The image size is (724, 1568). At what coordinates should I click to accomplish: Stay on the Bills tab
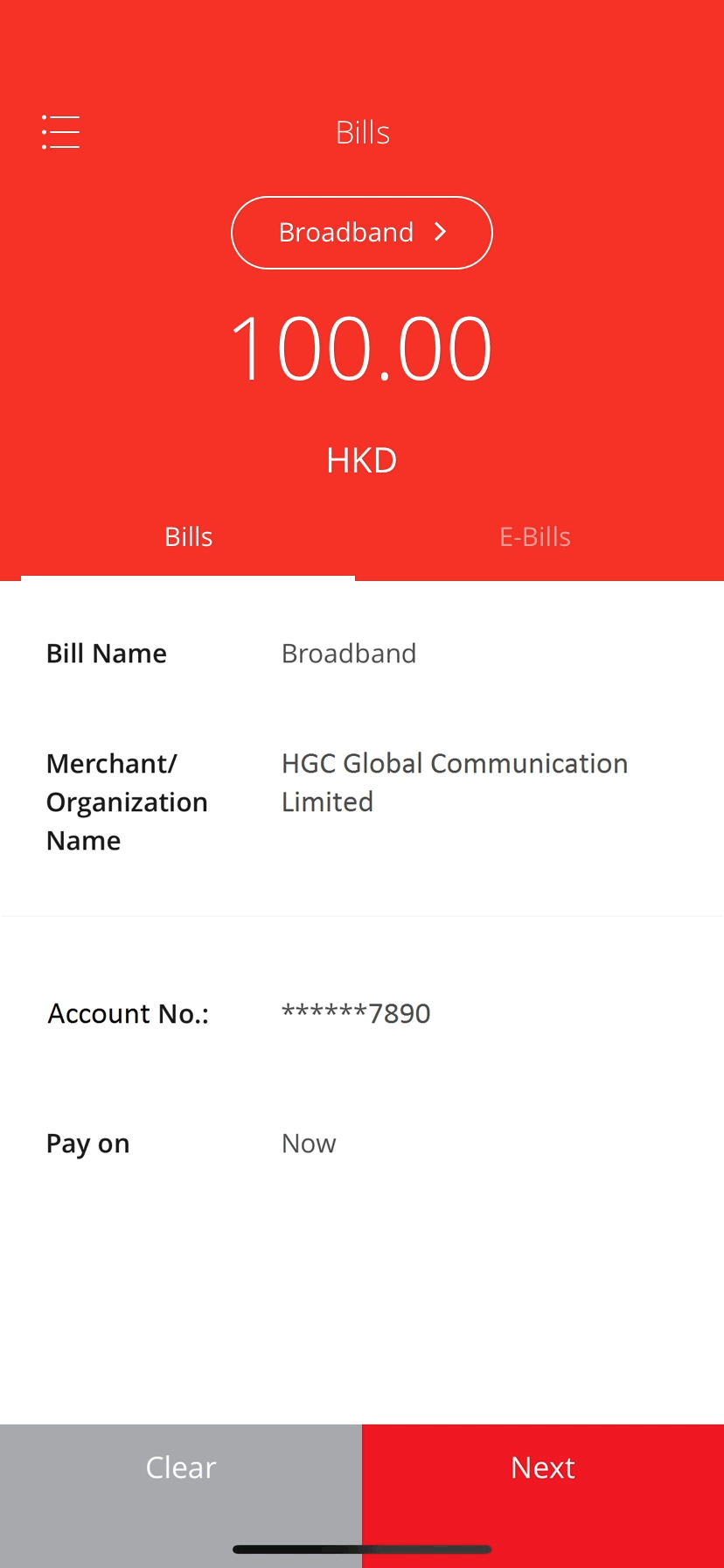click(x=188, y=535)
